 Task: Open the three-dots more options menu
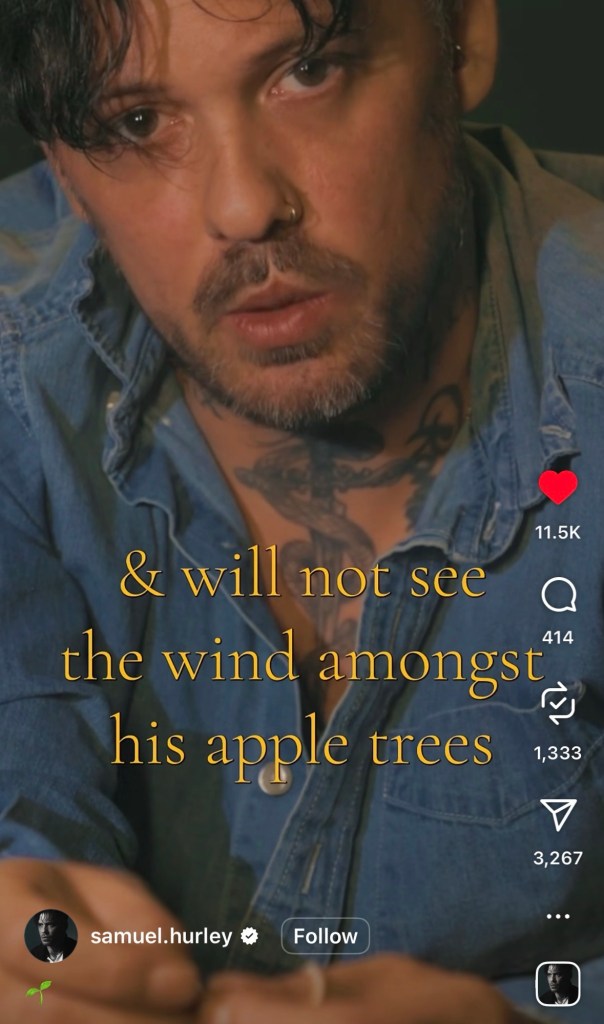(x=558, y=916)
